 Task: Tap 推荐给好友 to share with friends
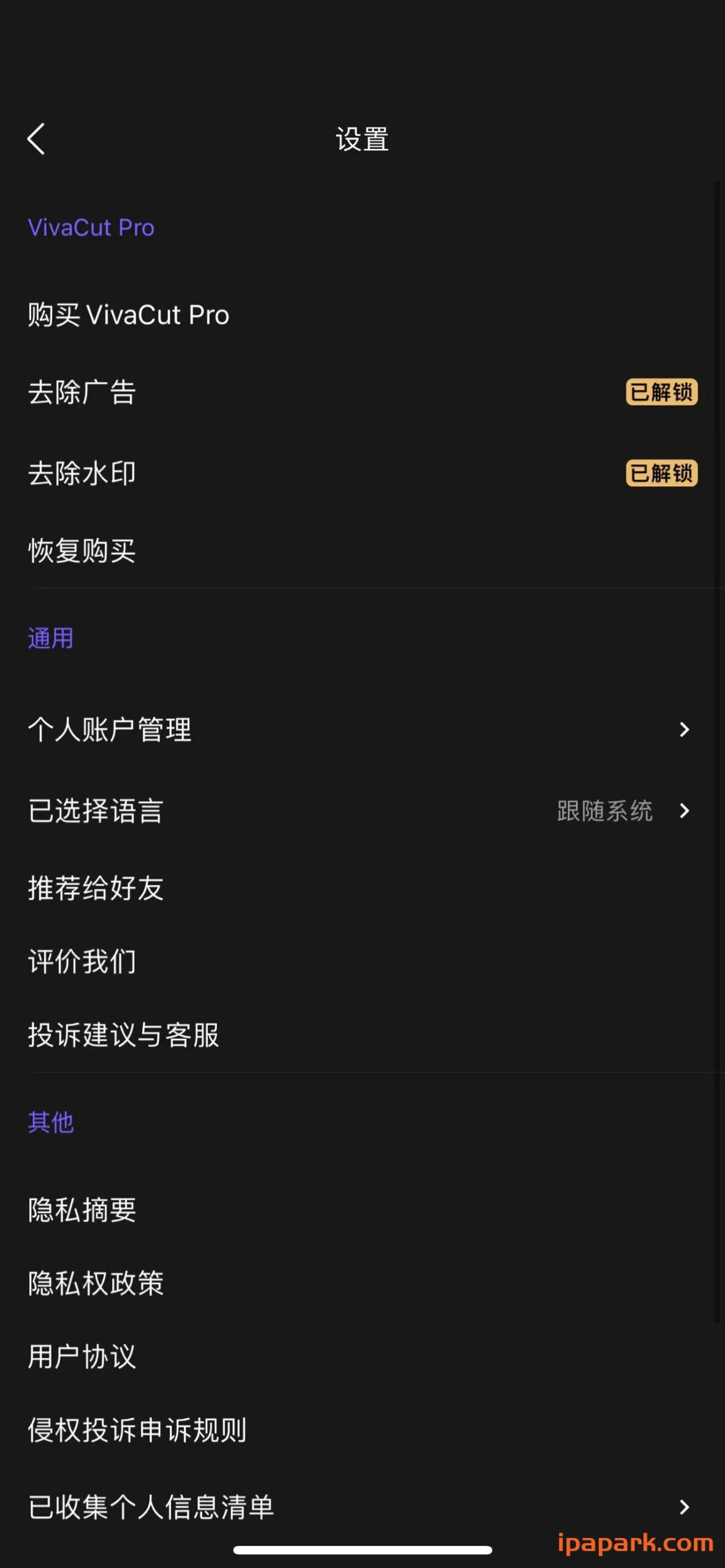(x=96, y=889)
